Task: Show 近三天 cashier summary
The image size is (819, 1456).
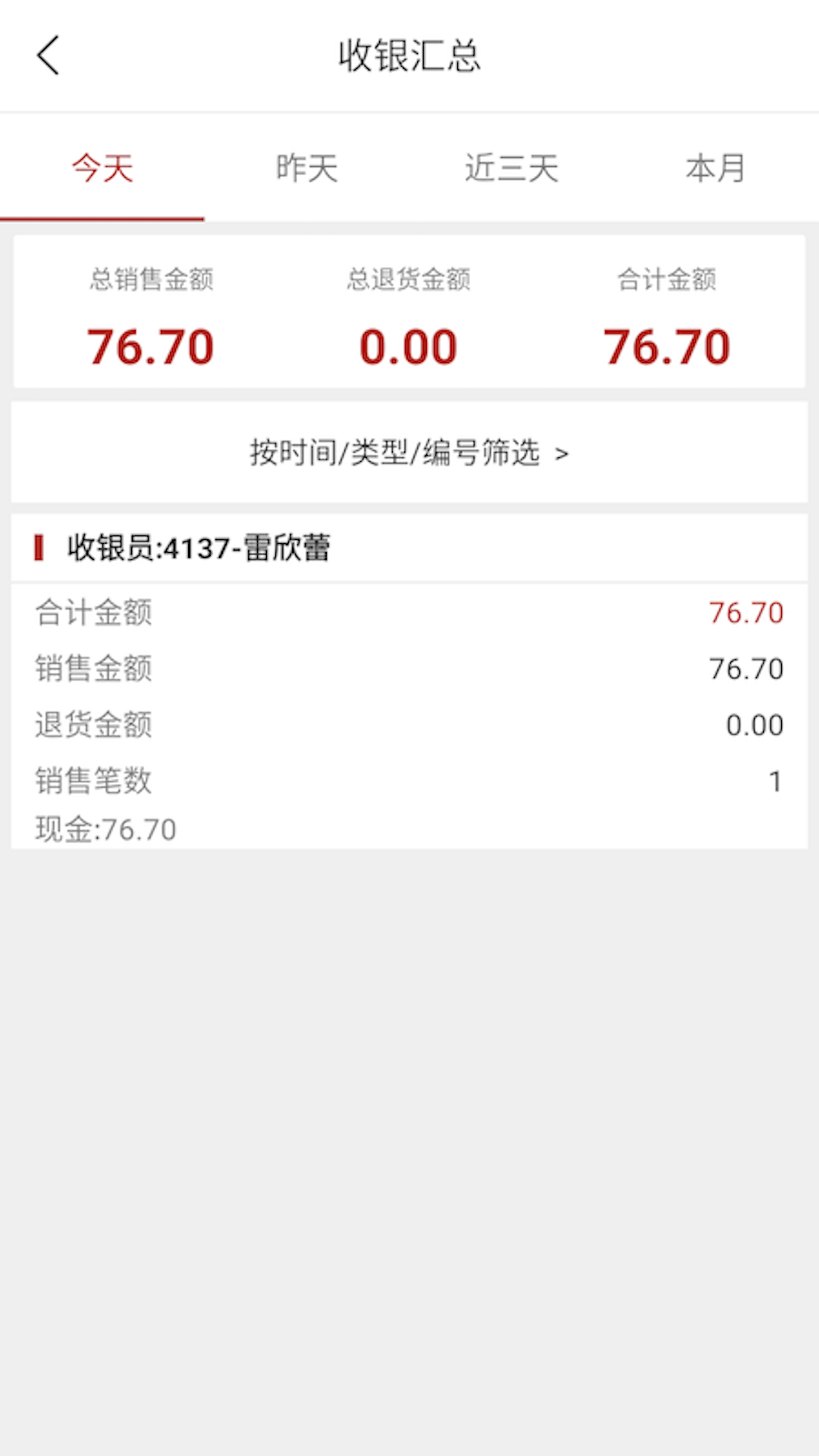Action: coord(511,168)
